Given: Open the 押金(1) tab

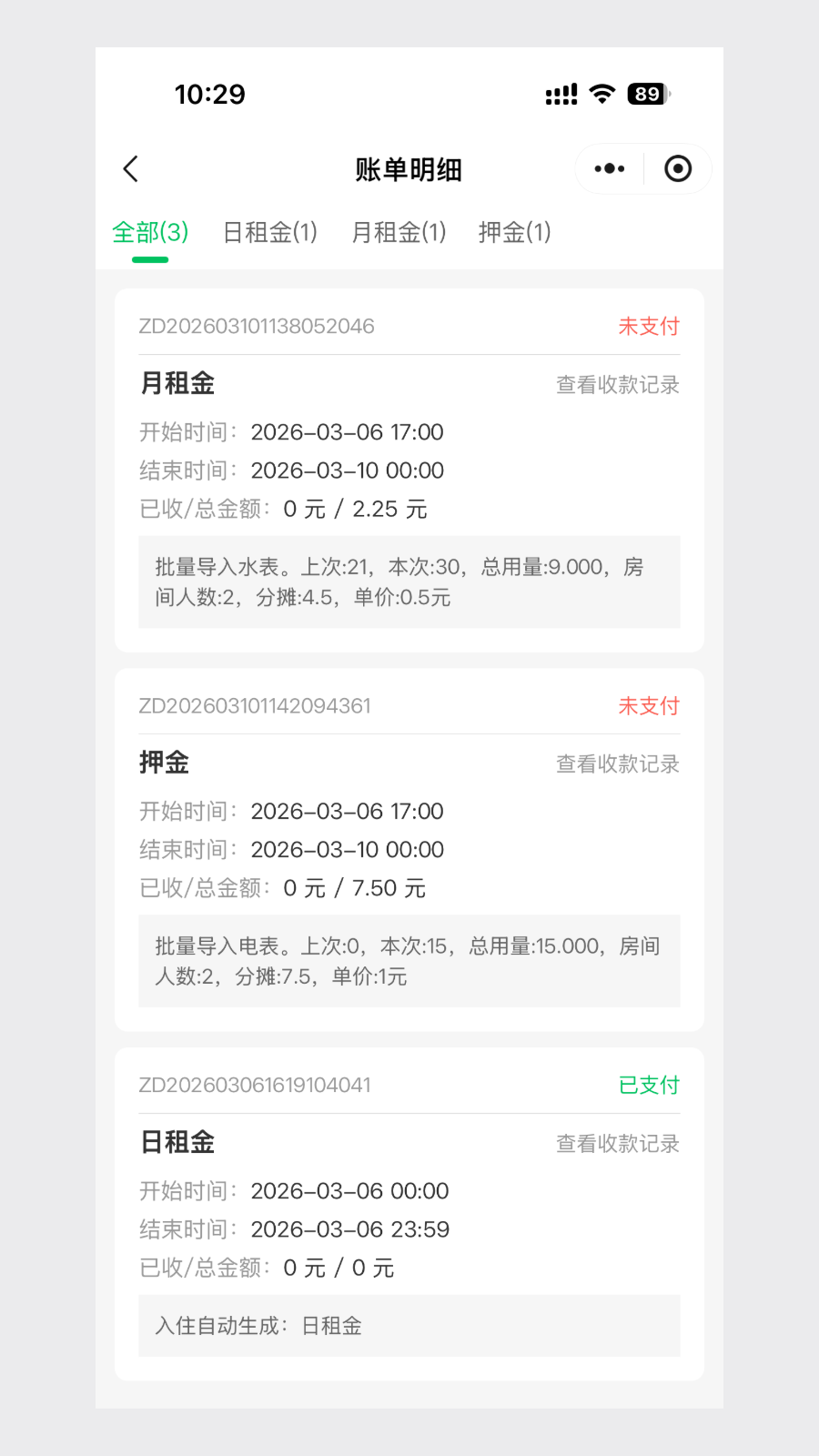Looking at the screenshot, I should pyautogui.click(x=515, y=233).
